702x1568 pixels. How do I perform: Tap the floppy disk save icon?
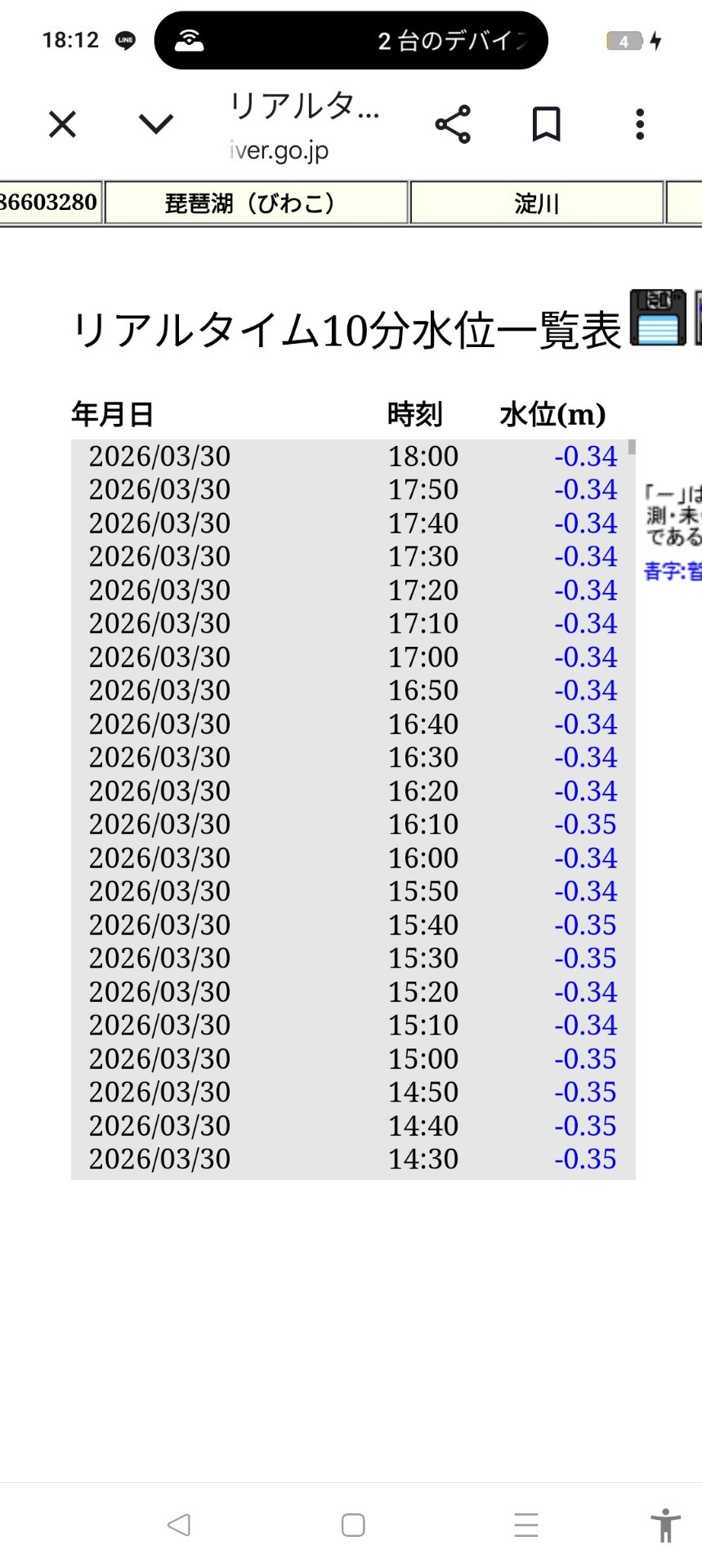point(657,318)
